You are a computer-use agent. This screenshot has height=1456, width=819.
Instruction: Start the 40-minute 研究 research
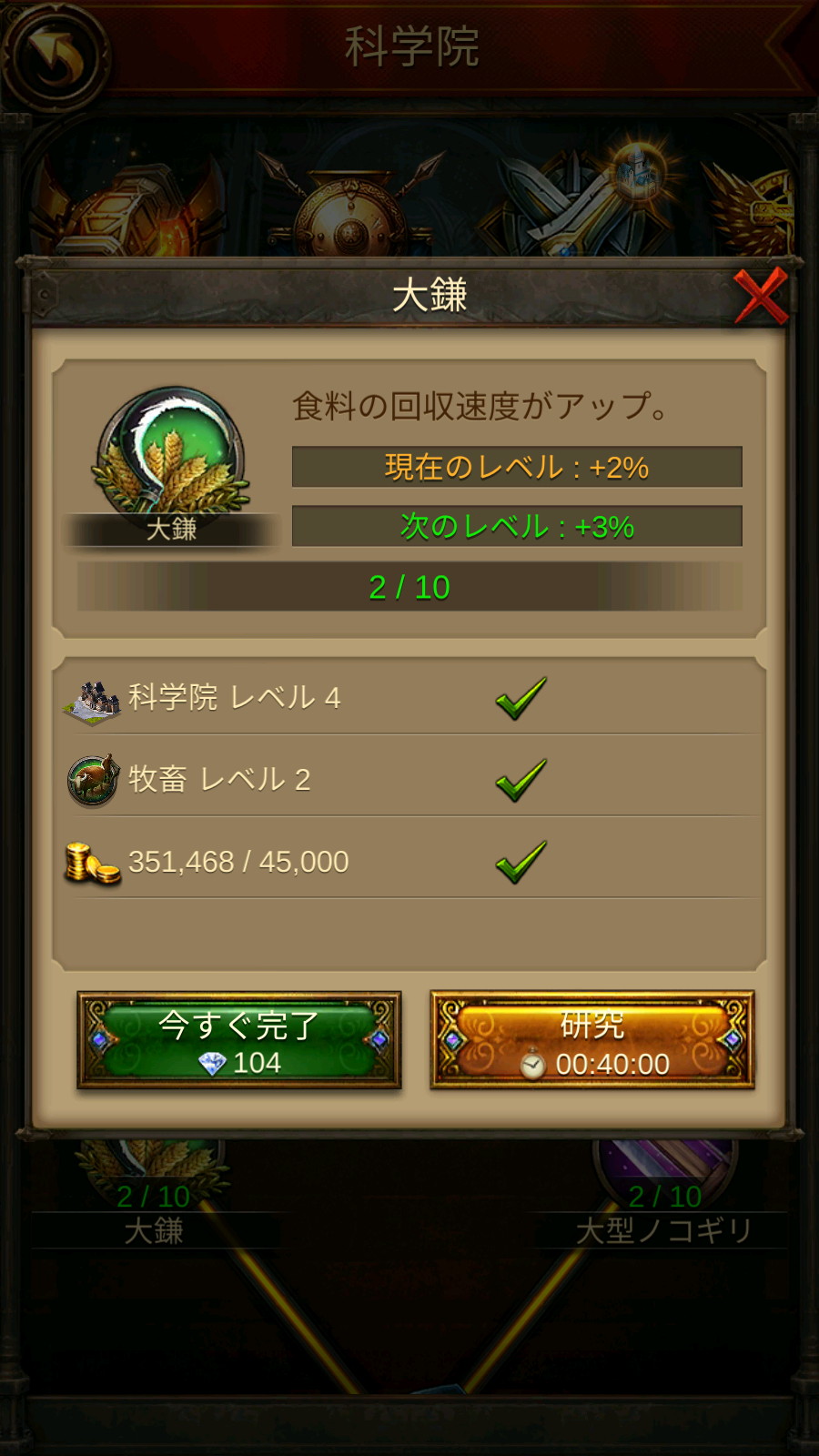(592, 1040)
